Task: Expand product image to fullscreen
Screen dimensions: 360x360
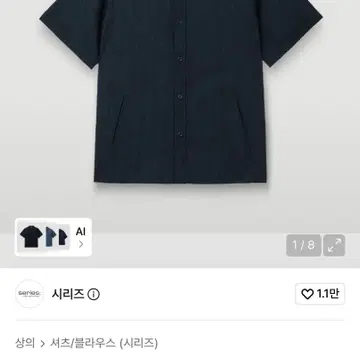Action: pyautogui.click(x=334, y=245)
